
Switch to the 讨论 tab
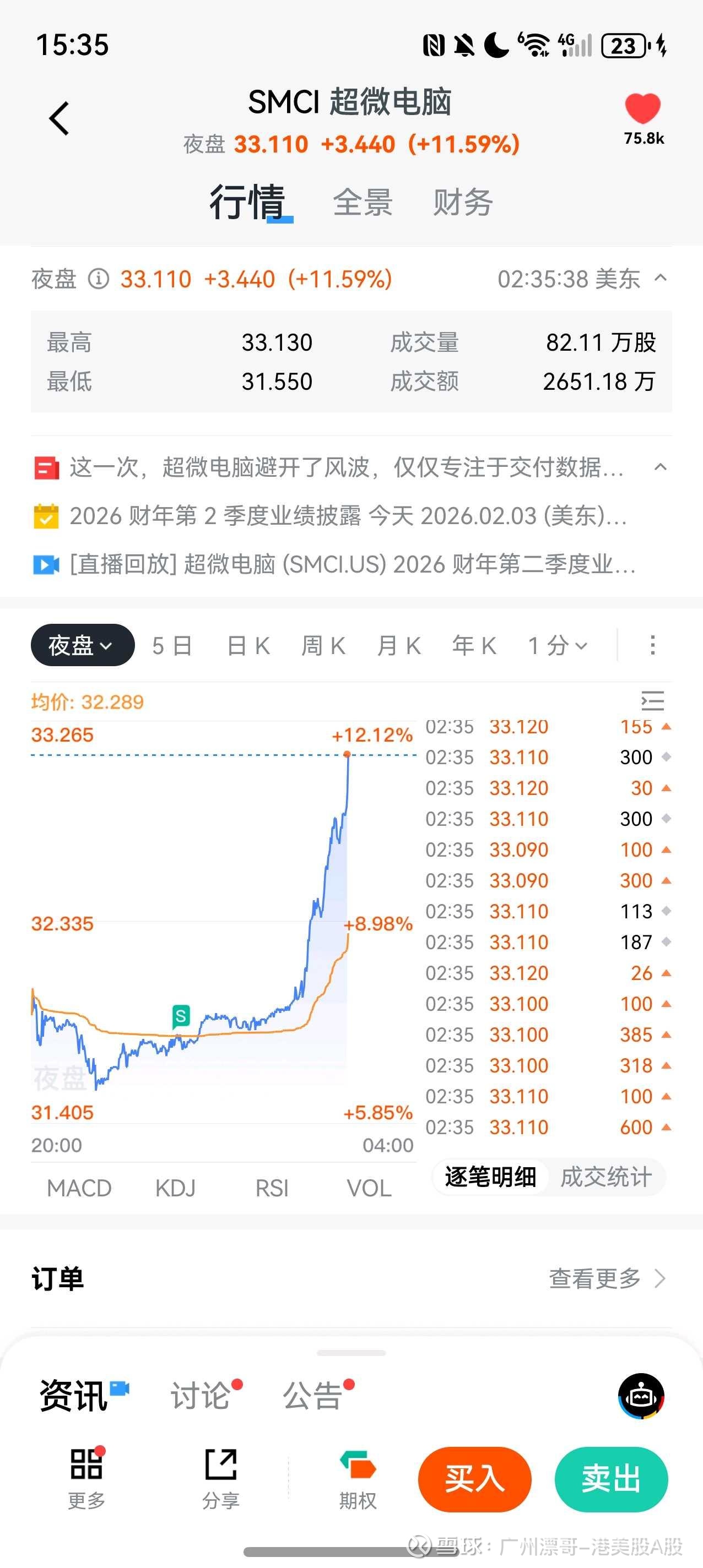tap(201, 1395)
